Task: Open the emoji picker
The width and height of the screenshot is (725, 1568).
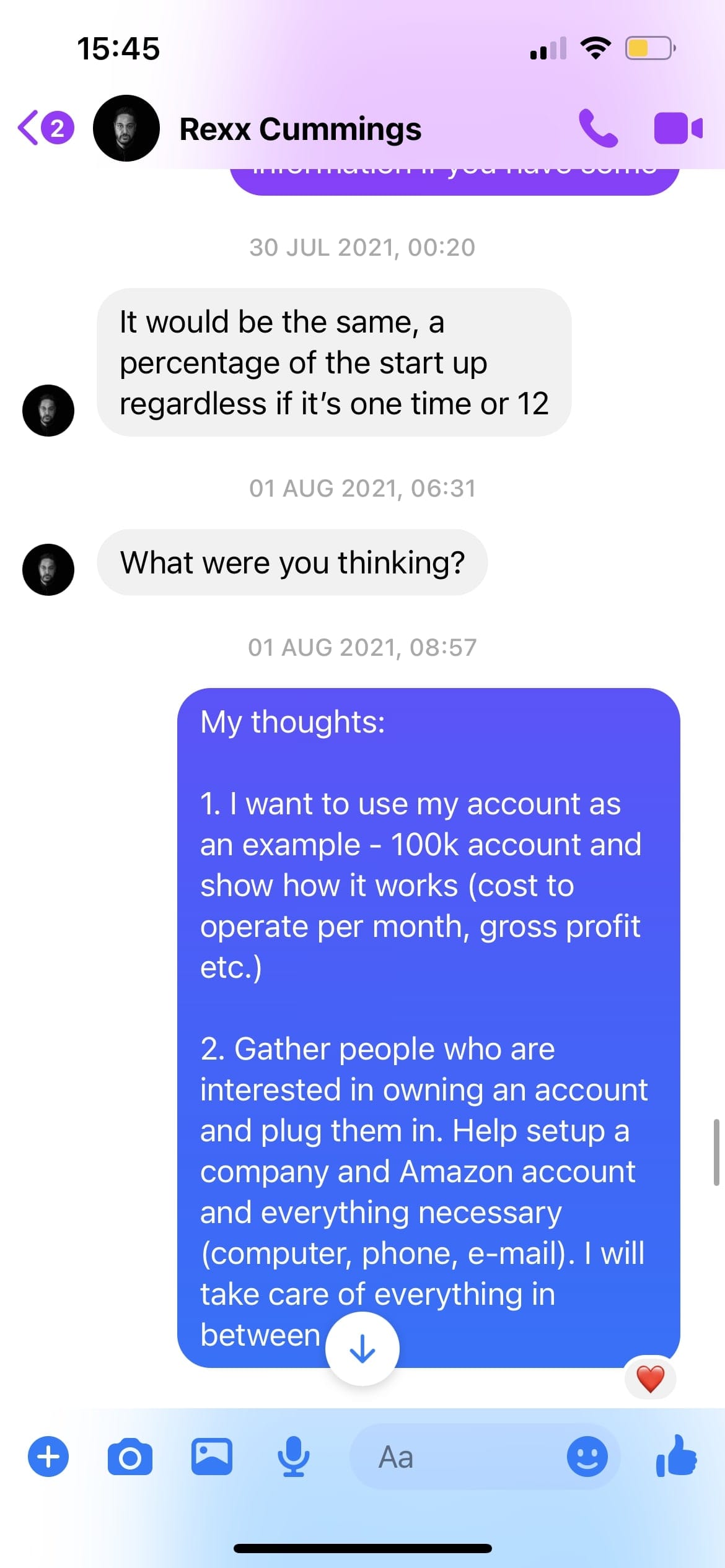Action: (x=587, y=1457)
